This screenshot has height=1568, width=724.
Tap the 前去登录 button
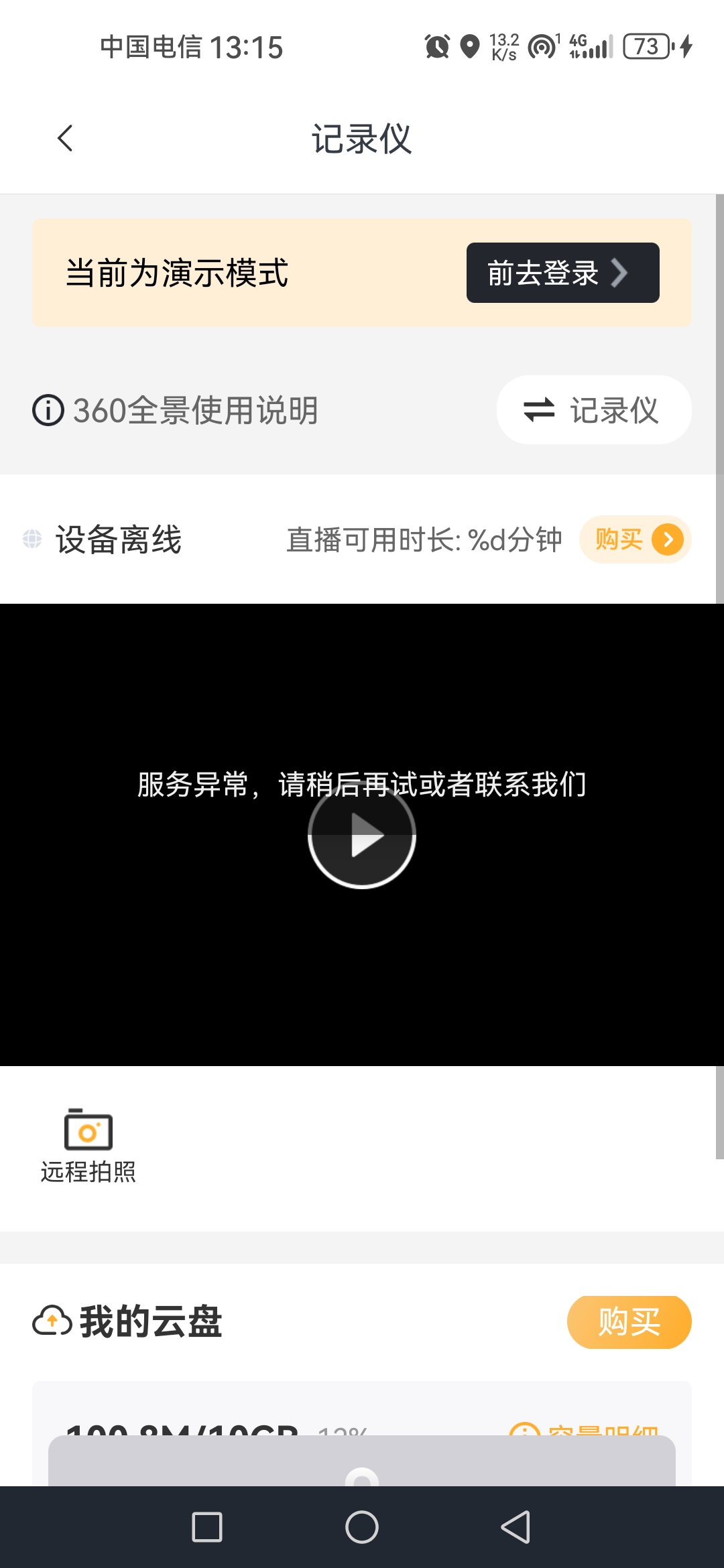pos(562,273)
